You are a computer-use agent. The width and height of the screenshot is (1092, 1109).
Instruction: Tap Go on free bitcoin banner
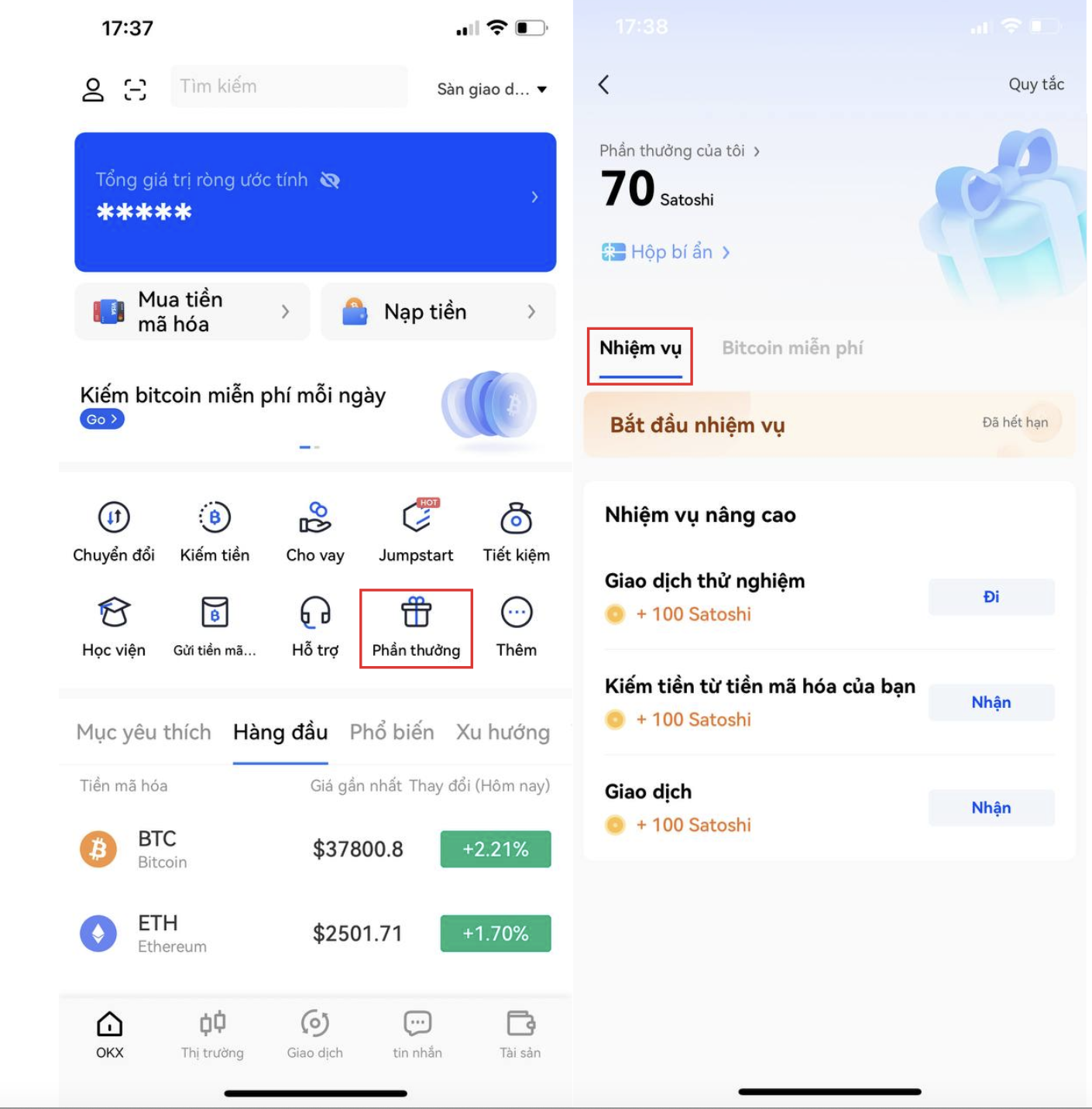click(x=101, y=419)
